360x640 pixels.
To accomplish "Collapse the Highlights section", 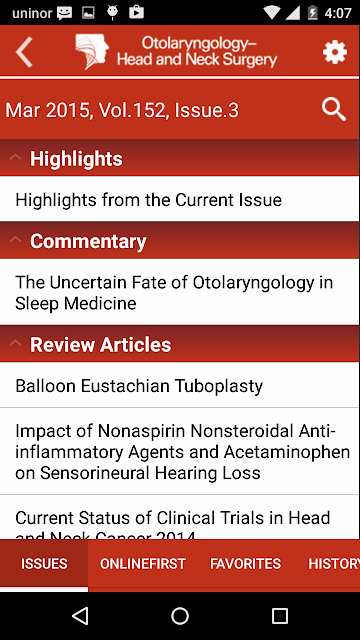I will pyautogui.click(x=180, y=158).
